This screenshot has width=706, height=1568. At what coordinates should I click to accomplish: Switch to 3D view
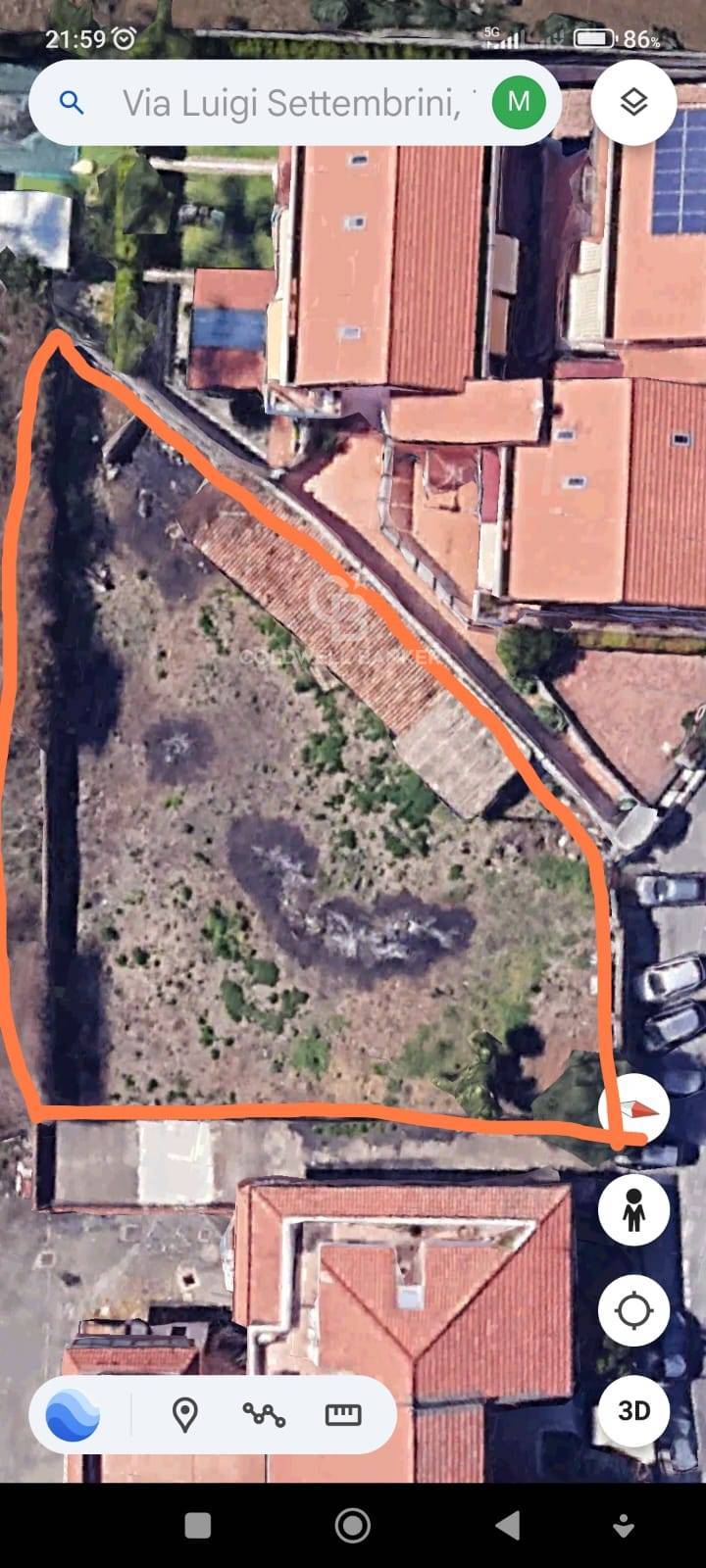point(634,1410)
